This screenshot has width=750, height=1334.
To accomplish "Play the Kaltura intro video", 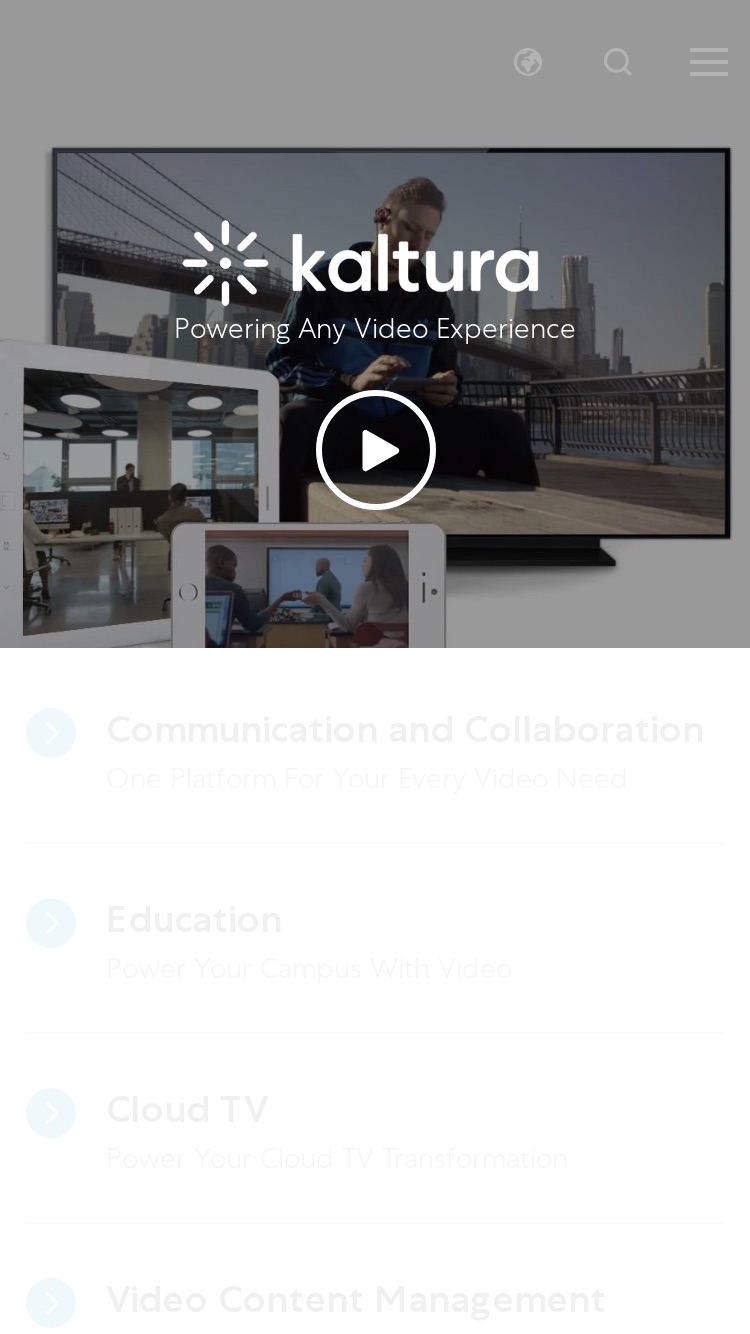I will point(376,450).
